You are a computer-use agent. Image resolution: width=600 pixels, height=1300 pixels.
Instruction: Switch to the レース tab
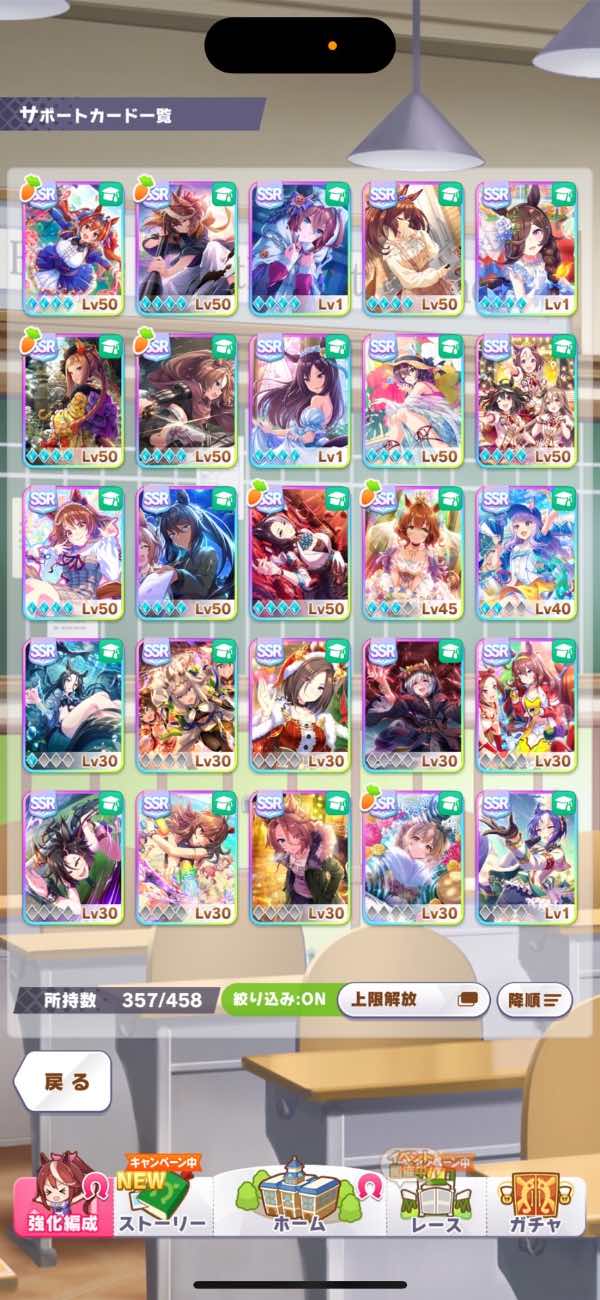pyautogui.click(x=435, y=1205)
